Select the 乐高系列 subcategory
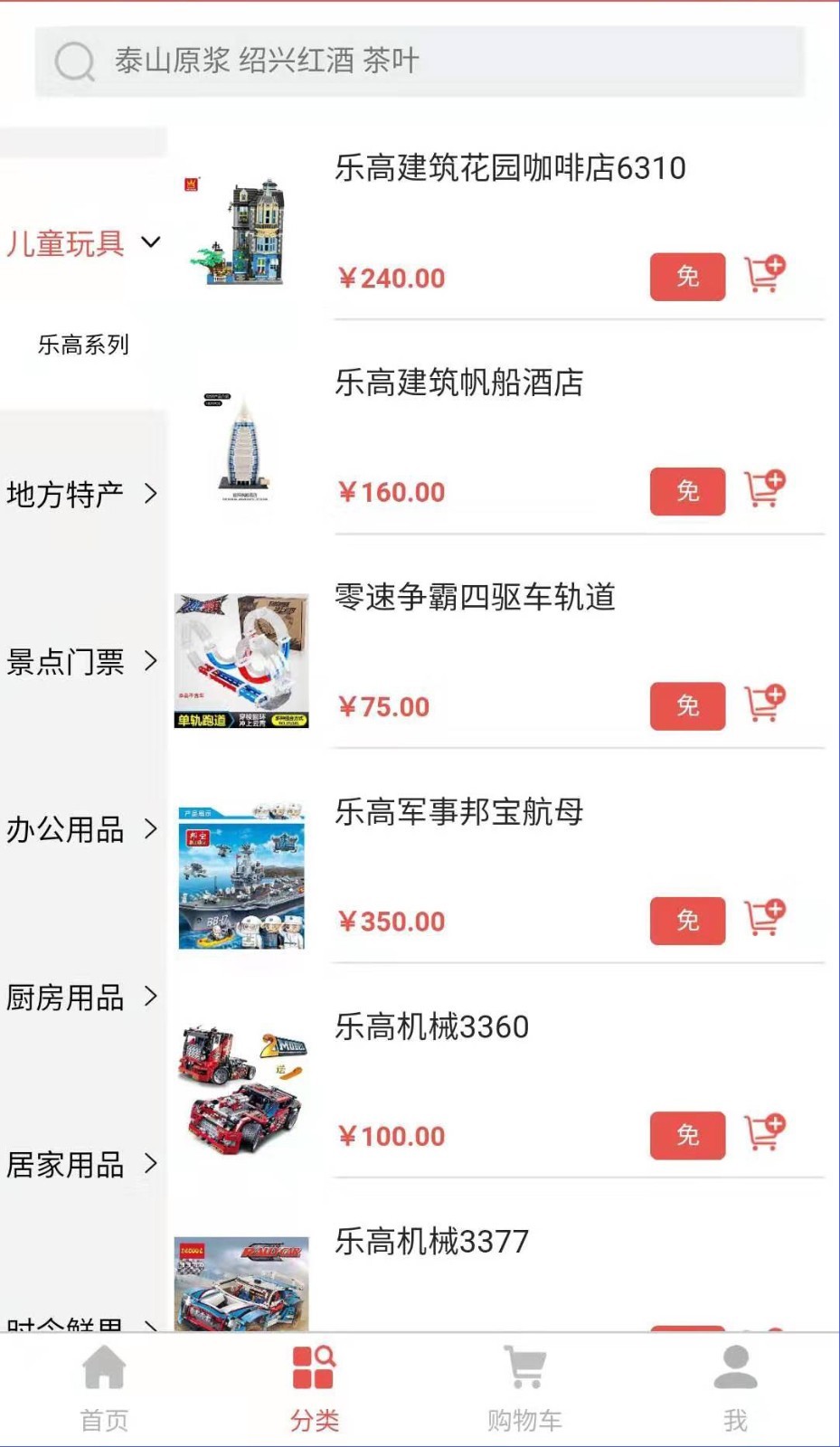 [83, 345]
